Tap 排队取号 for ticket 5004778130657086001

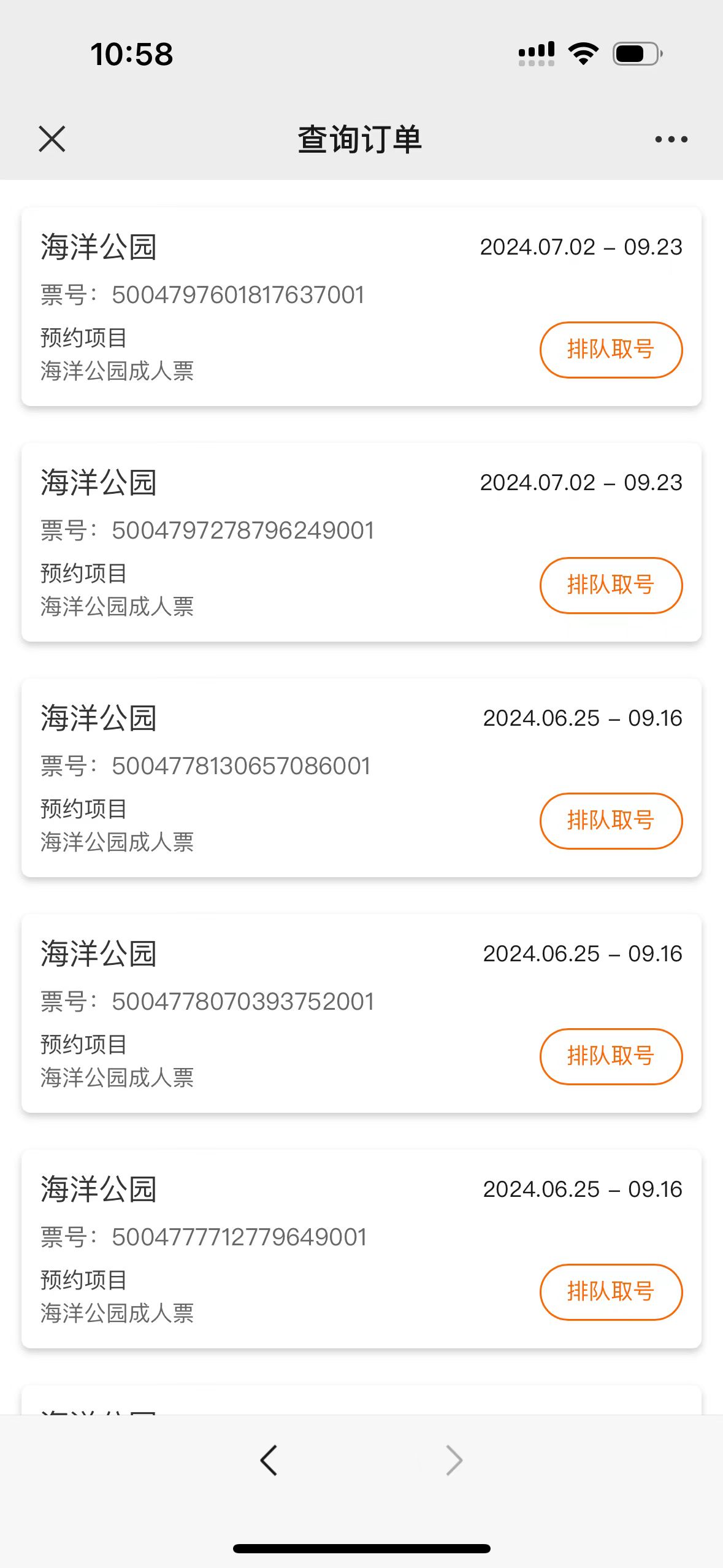611,821
